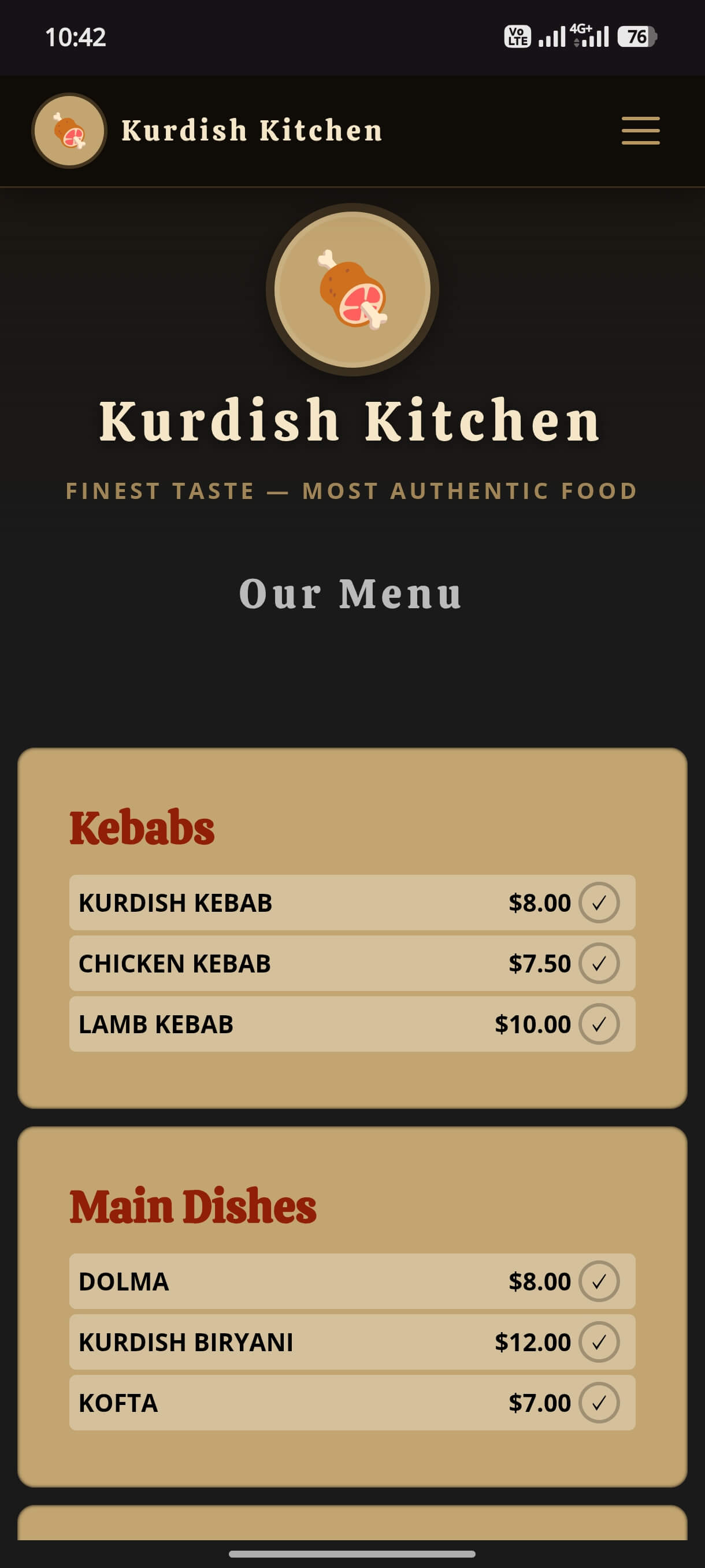Image resolution: width=705 pixels, height=1568 pixels.
Task: Select the check icon for Kurdish Kebab
Action: [x=599, y=902]
